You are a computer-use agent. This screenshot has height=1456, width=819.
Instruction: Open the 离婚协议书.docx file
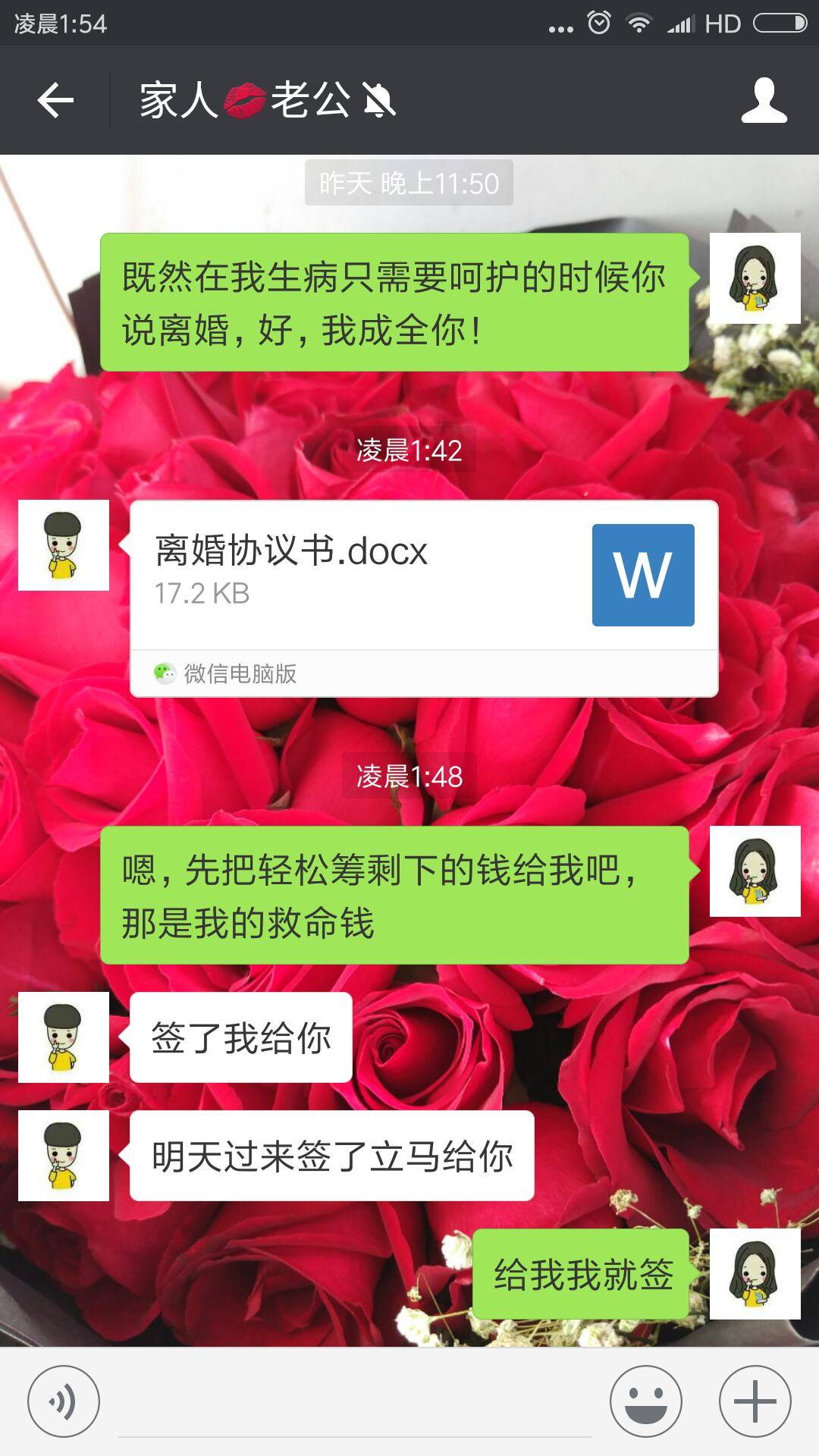point(423,576)
